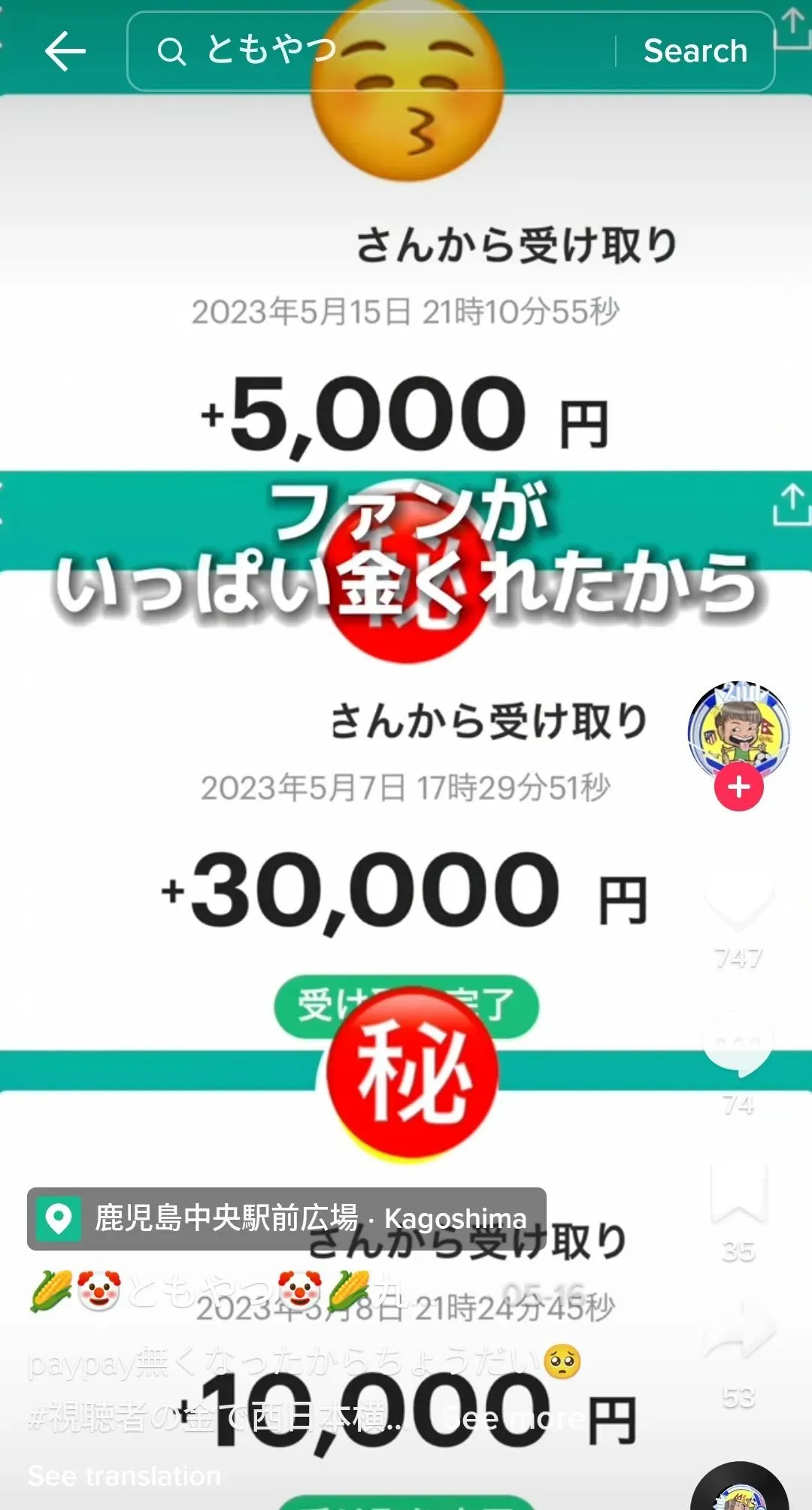The width and height of the screenshot is (812, 1510).
Task: Go back with the arrow icon
Action: point(65,51)
